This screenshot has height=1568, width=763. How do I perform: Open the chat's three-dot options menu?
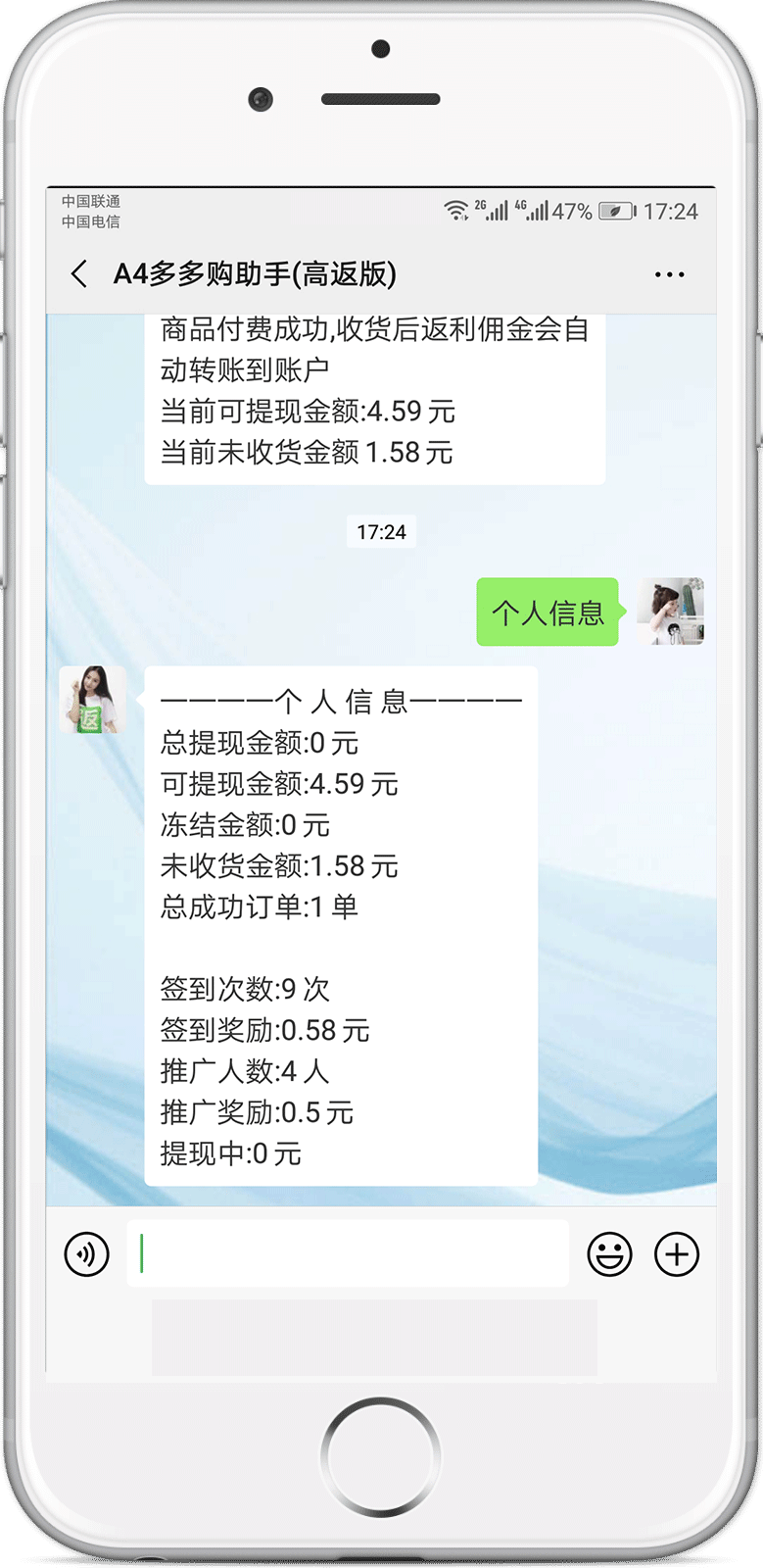[x=669, y=274]
